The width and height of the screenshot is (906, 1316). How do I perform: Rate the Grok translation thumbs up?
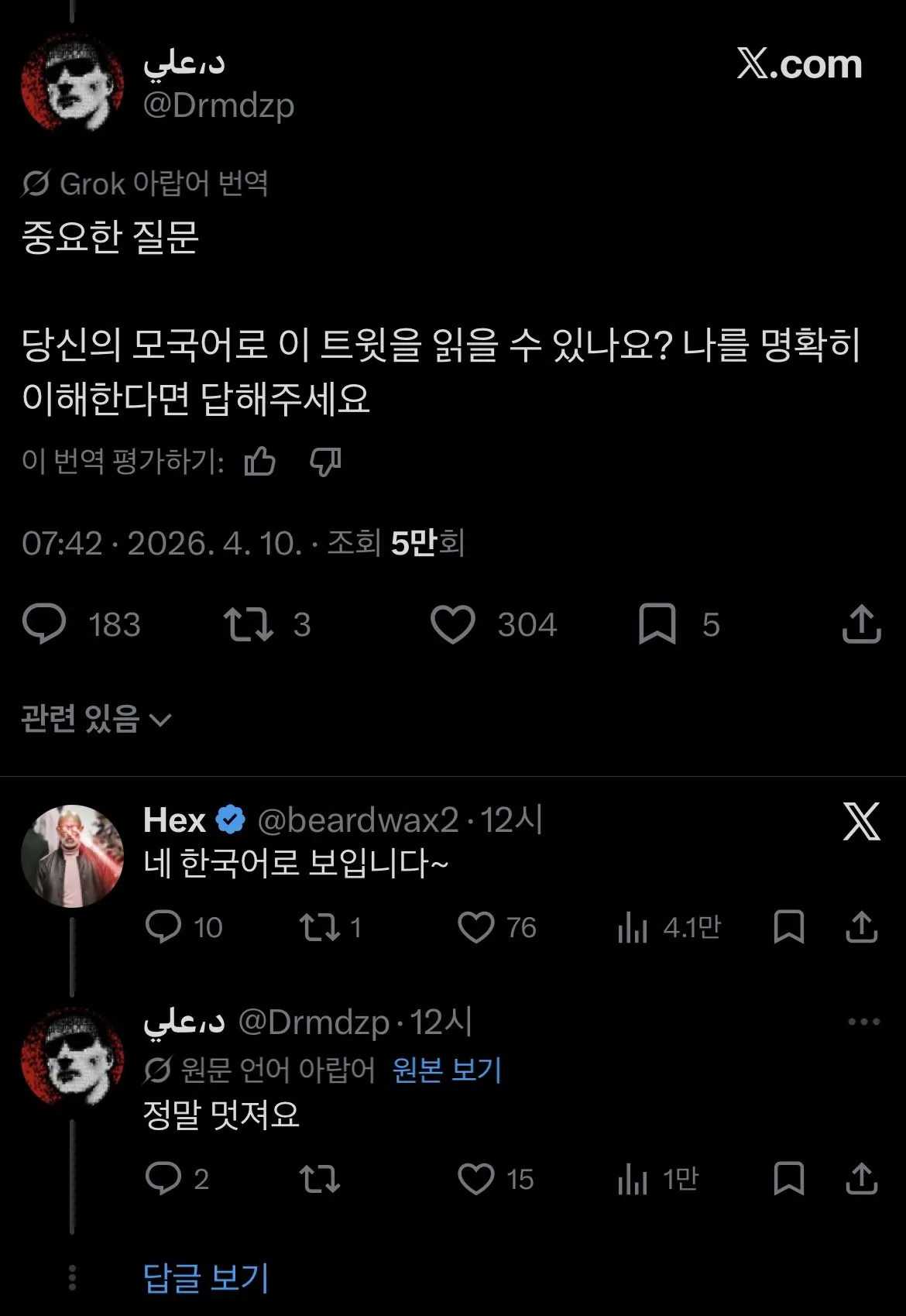(259, 461)
